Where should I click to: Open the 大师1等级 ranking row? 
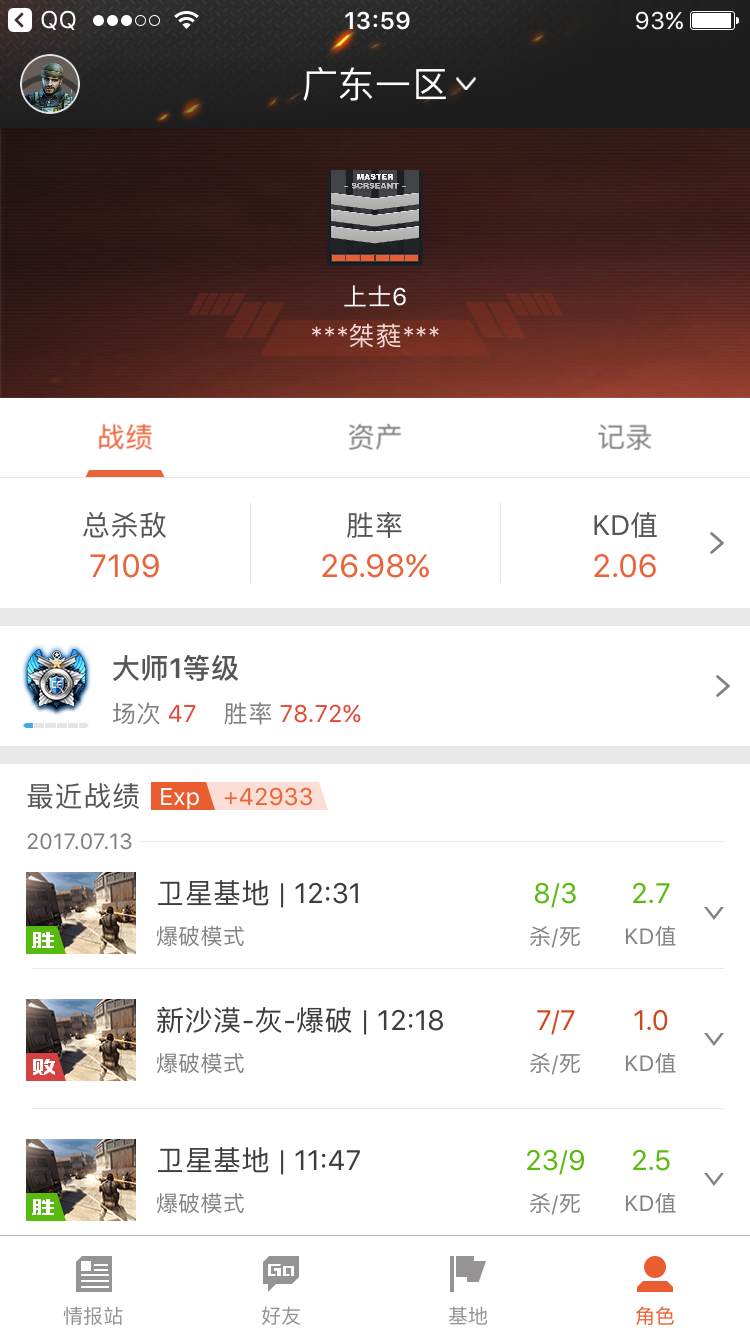[375, 686]
